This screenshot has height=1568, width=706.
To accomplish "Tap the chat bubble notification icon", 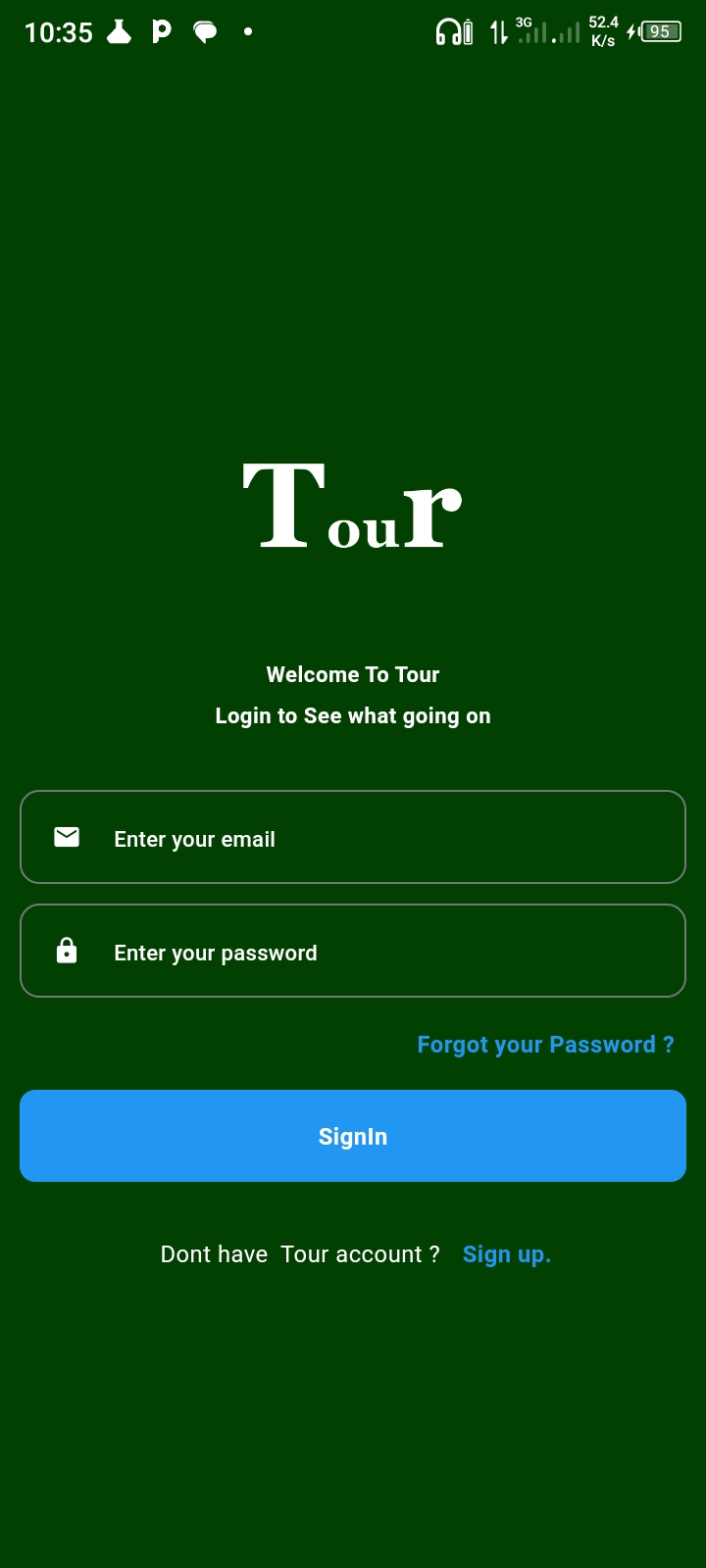I will pyautogui.click(x=204, y=31).
